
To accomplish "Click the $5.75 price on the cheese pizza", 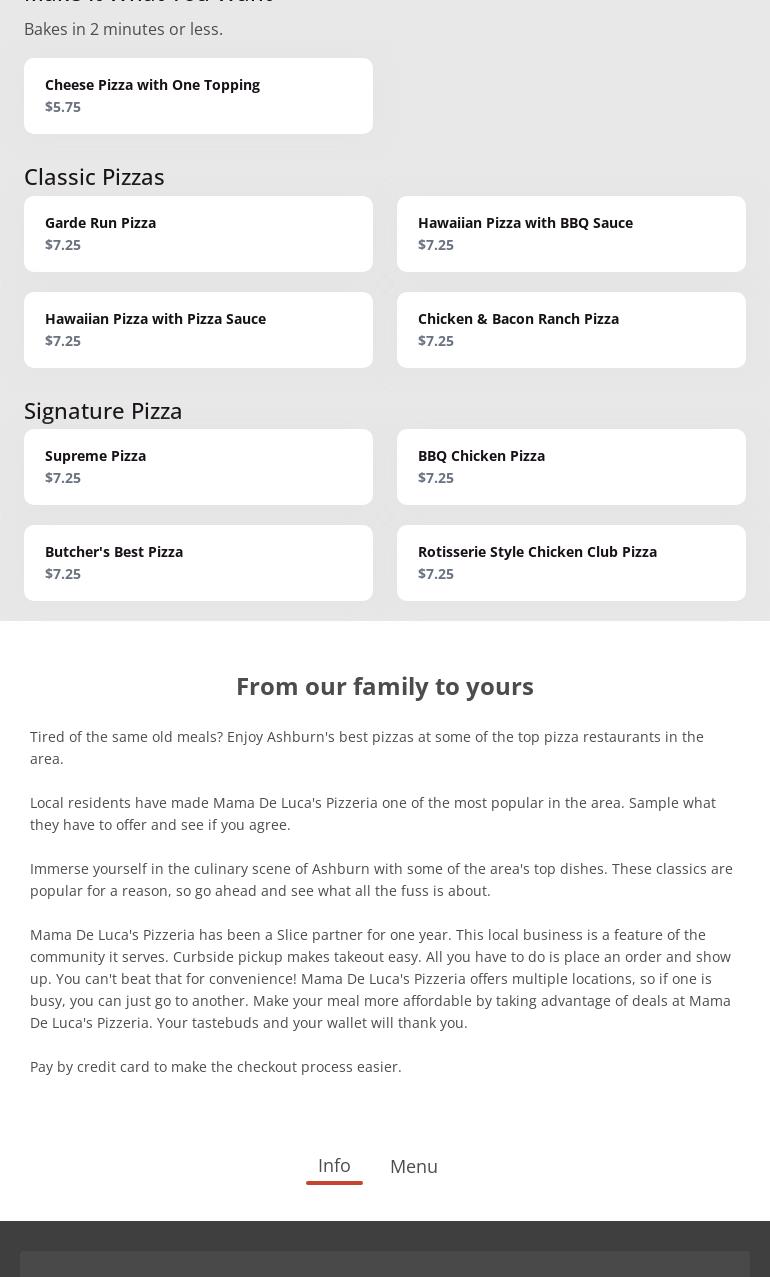I will point(63,106).
